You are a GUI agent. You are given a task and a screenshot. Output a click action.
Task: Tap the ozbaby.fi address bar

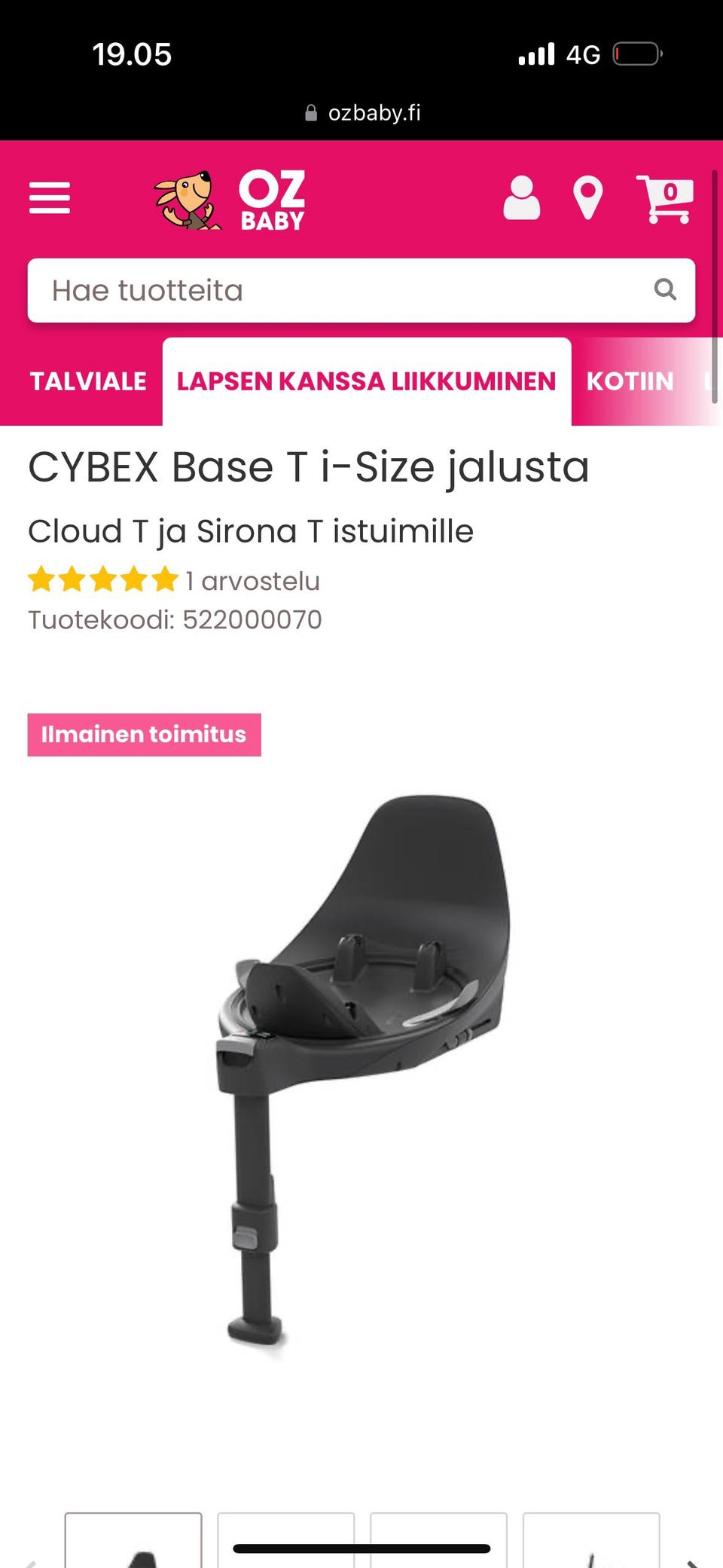point(363,113)
